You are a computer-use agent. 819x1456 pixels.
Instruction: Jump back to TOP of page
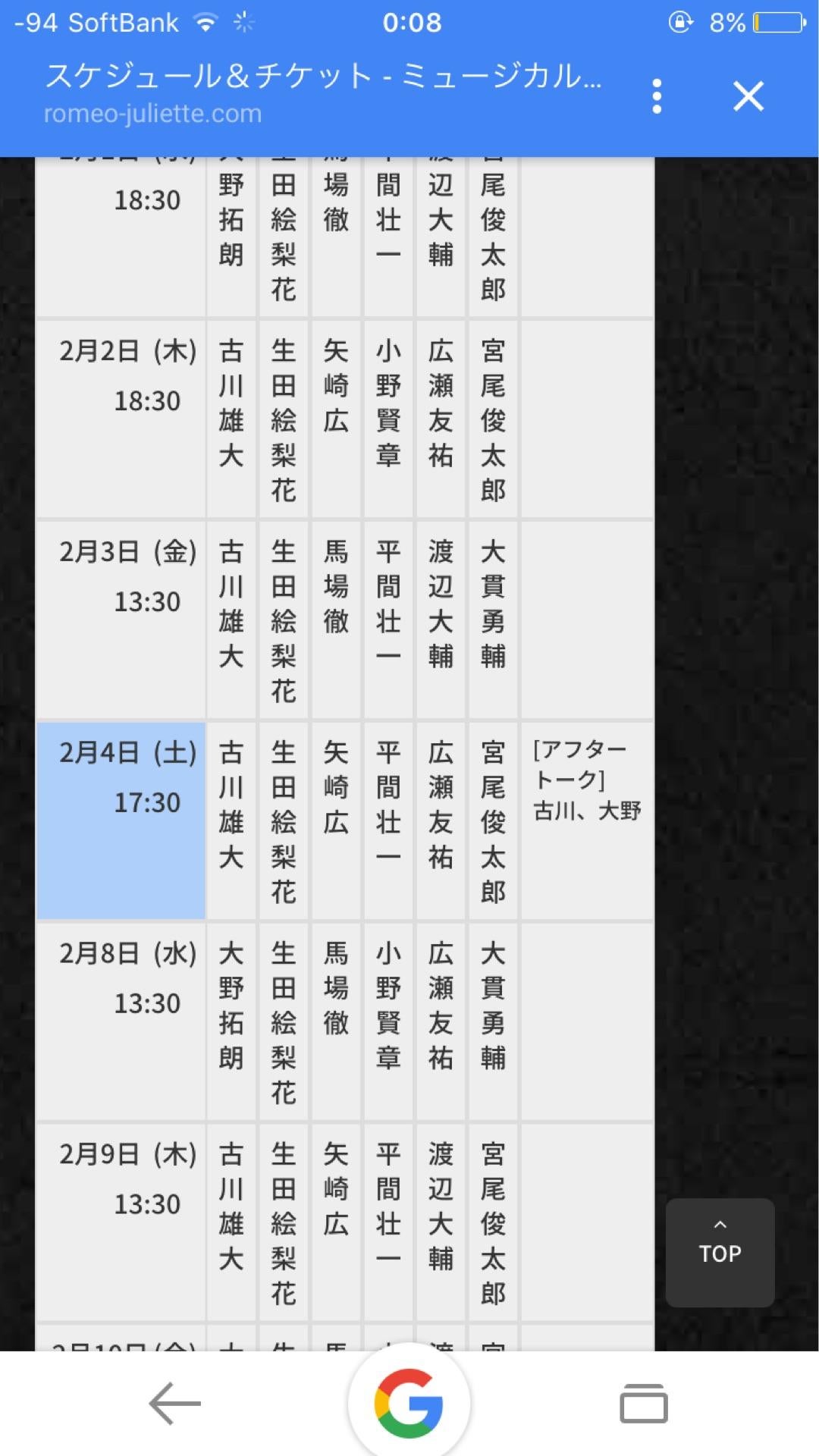[x=720, y=1252]
